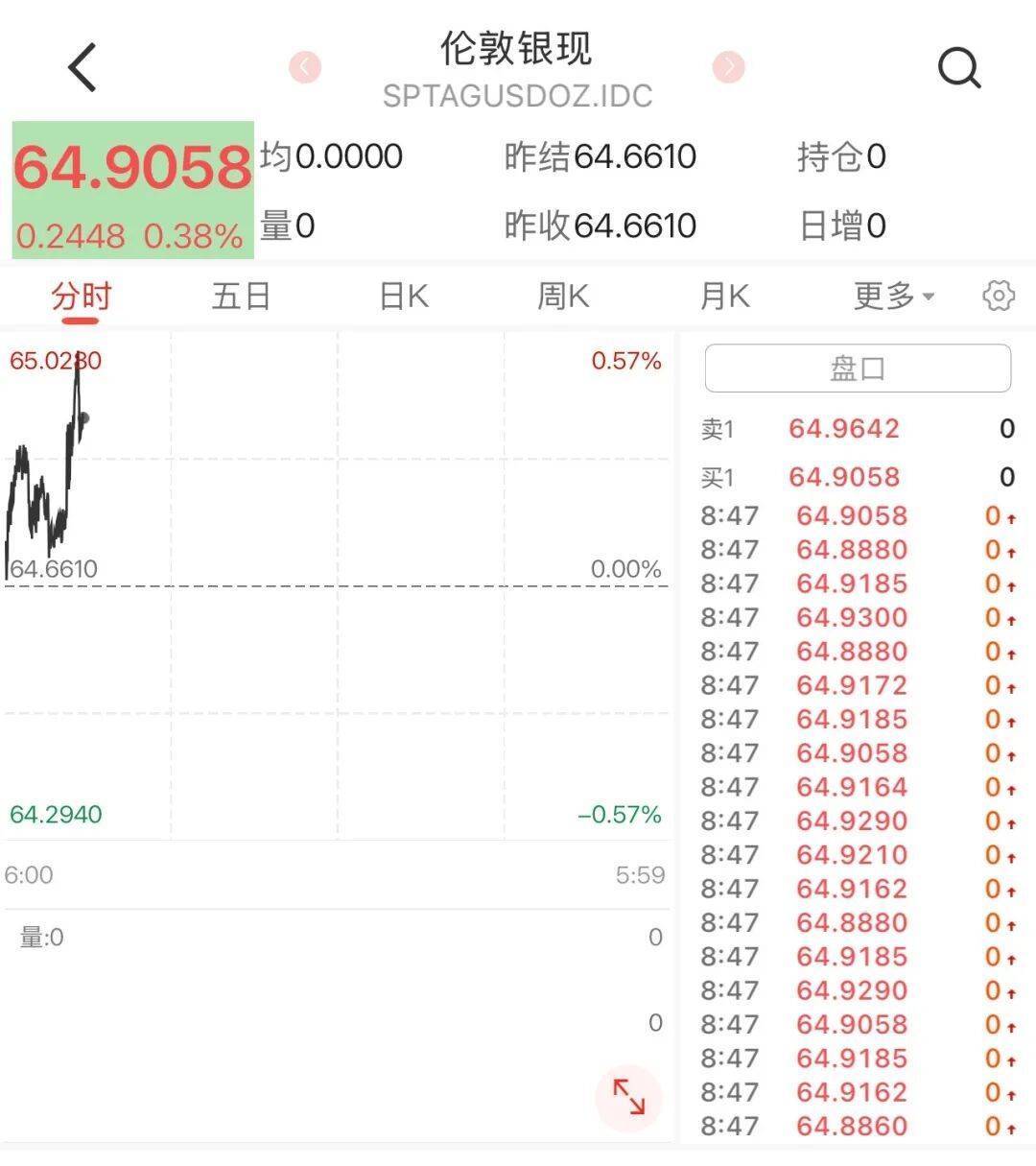Switch to the 五日 tab
Image resolution: width=1036 pixels, height=1166 pixels.
click(241, 297)
